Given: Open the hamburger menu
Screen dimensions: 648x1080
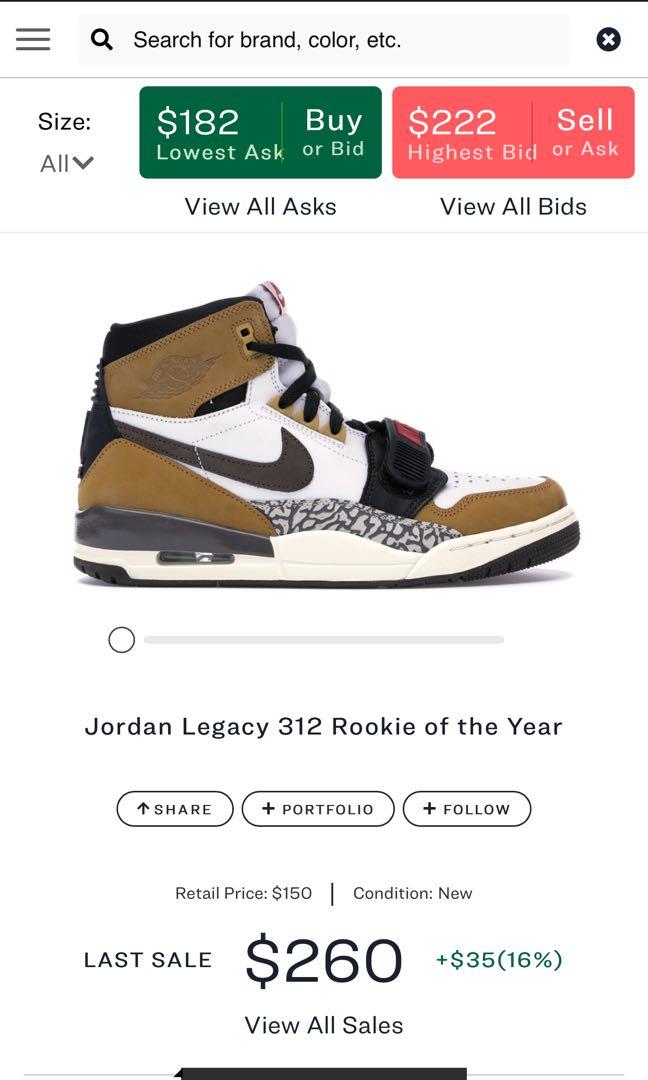Looking at the screenshot, I should pos(33,39).
